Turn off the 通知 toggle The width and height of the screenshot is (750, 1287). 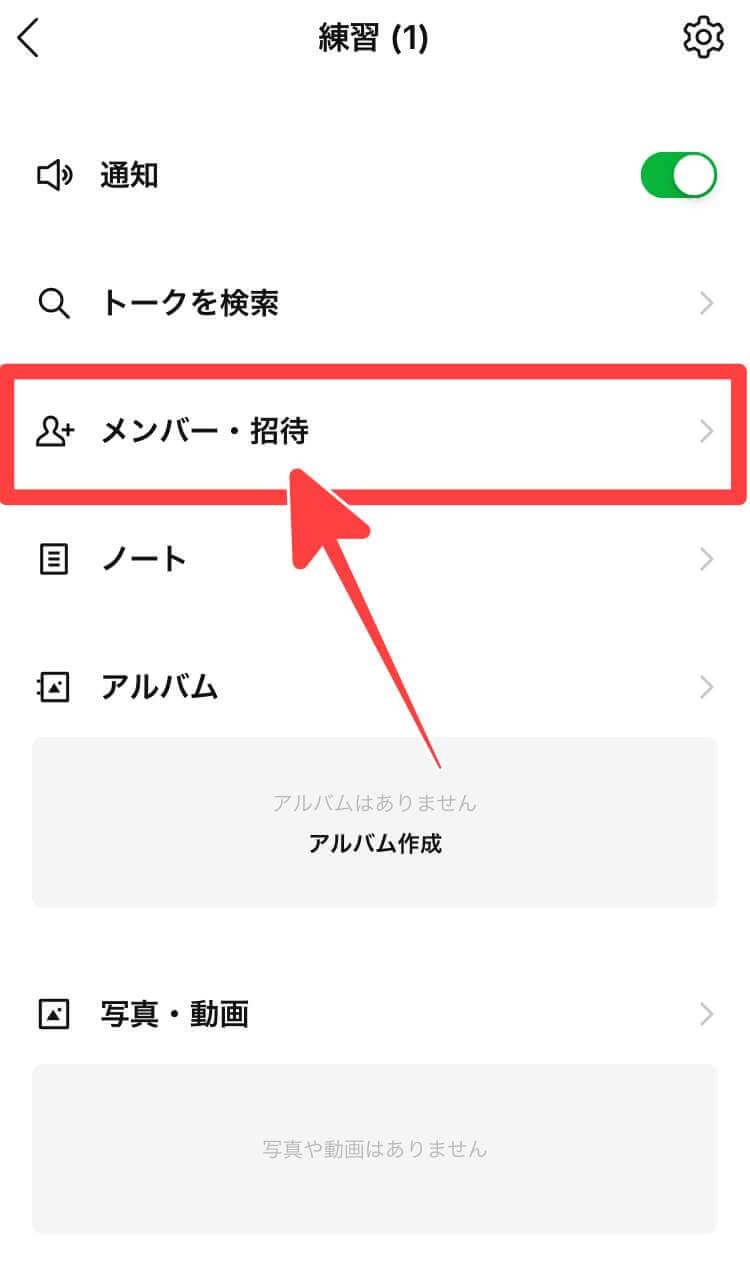click(x=678, y=177)
